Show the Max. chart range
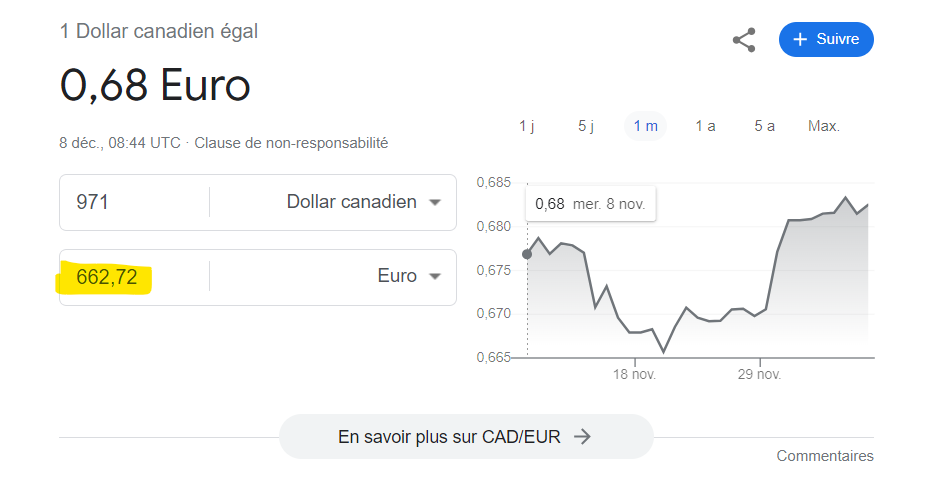 tap(824, 126)
